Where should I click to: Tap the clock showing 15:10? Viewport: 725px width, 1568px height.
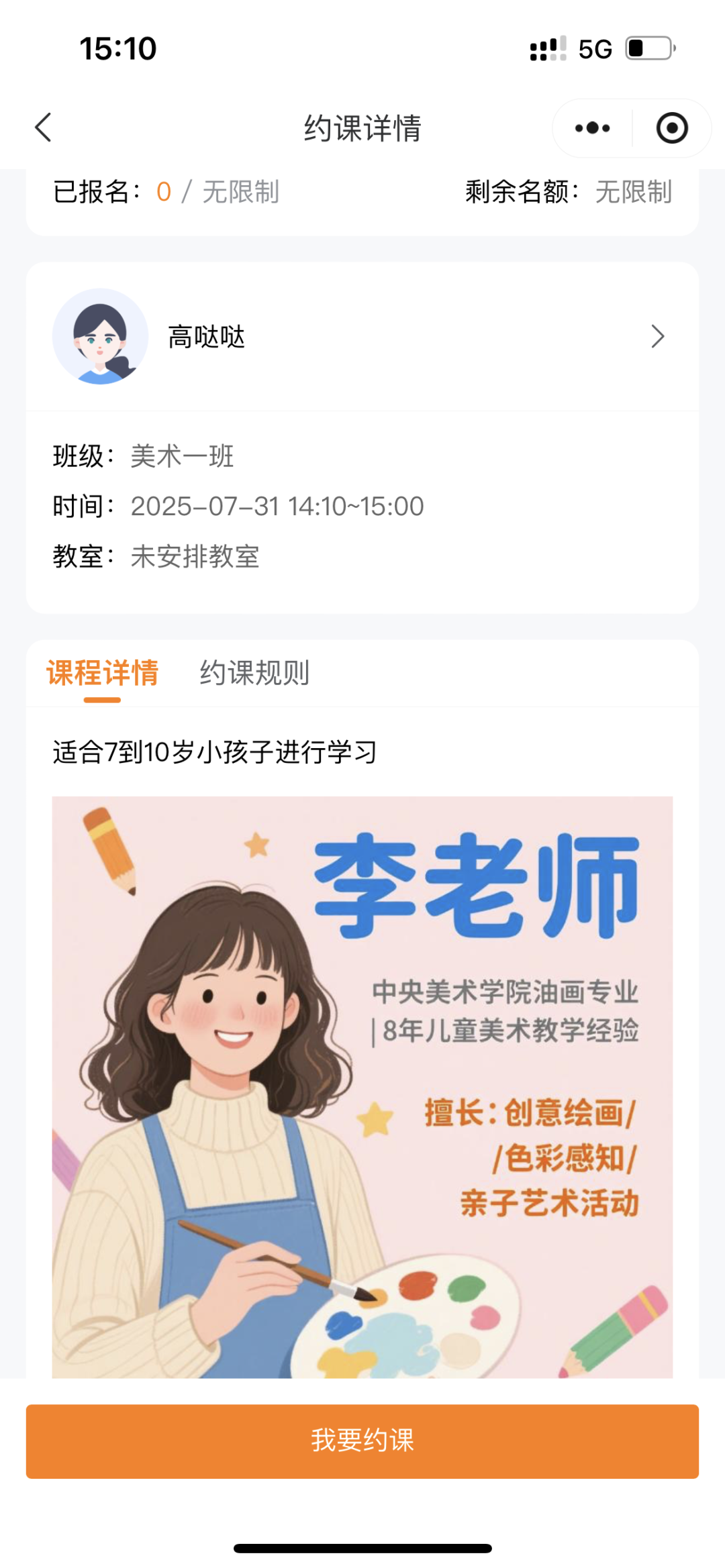117,48
